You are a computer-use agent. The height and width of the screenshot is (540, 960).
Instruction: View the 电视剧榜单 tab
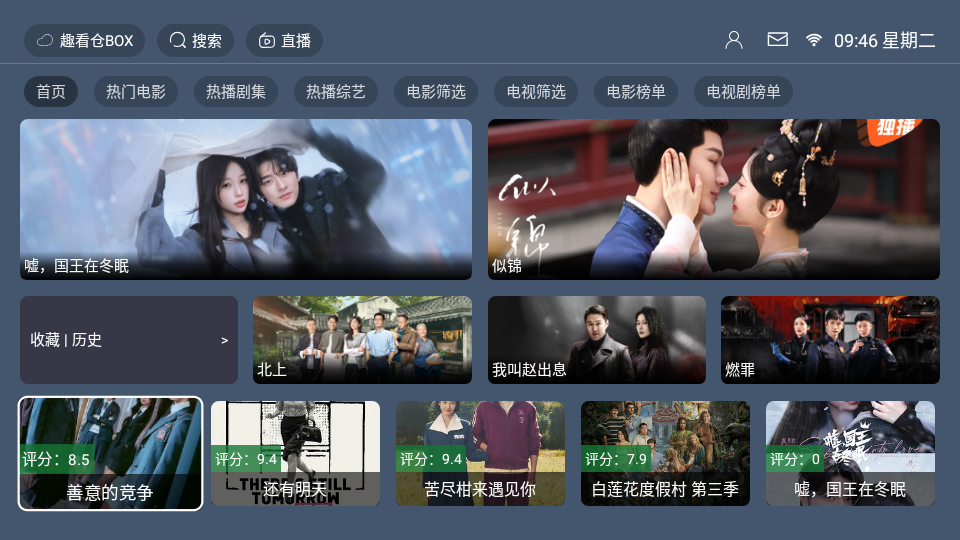[x=743, y=92]
